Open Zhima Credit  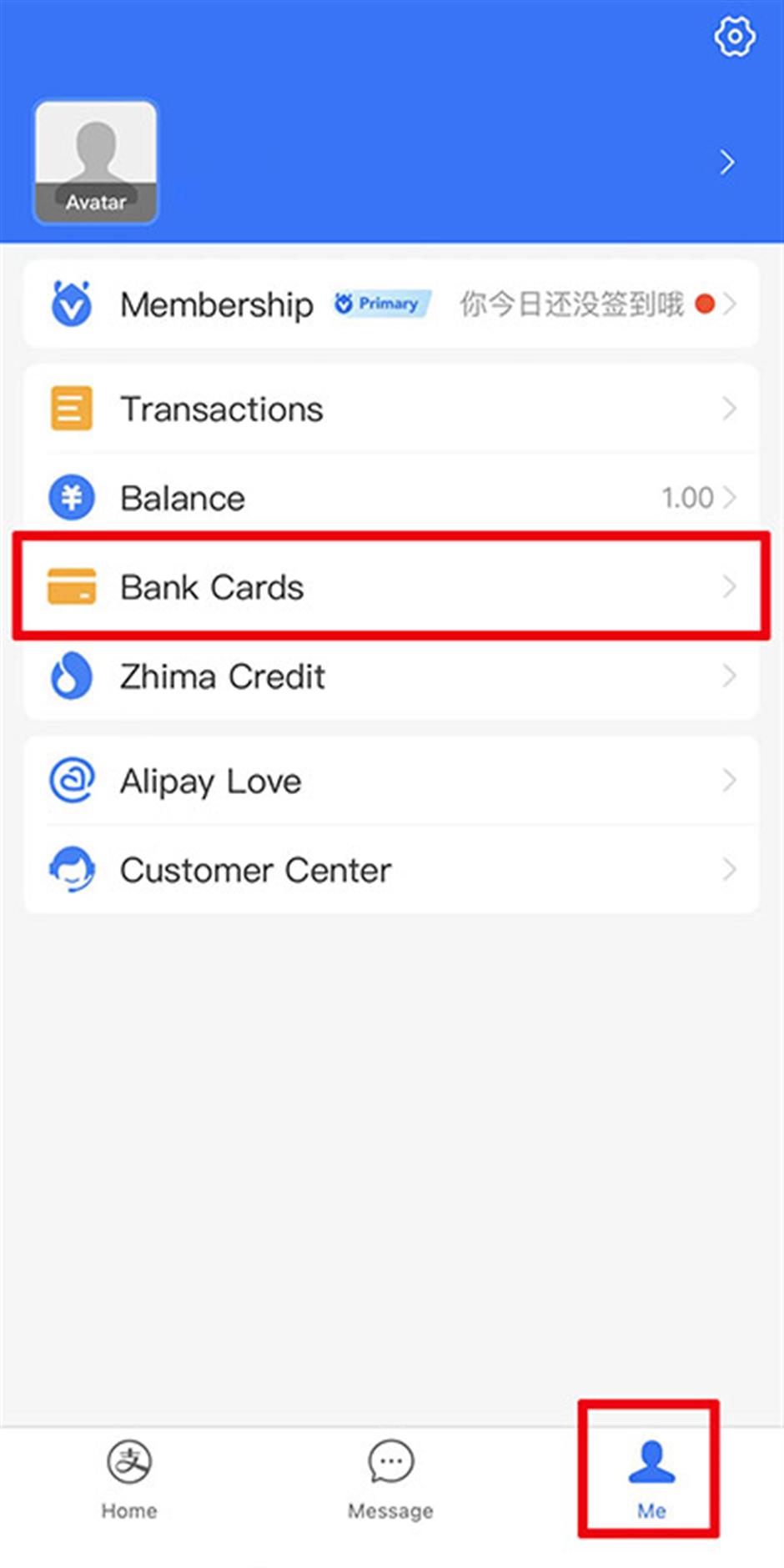[390, 676]
